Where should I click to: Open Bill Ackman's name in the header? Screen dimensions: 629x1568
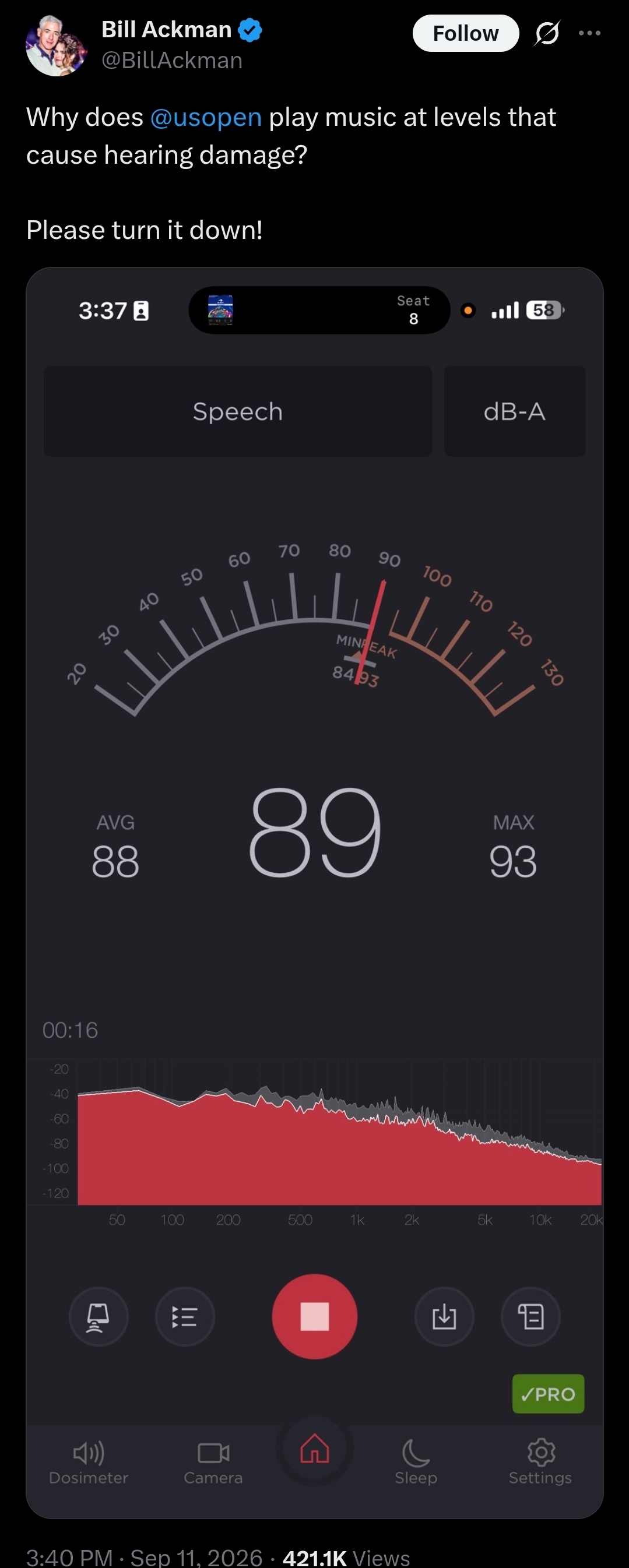(x=166, y=29)
